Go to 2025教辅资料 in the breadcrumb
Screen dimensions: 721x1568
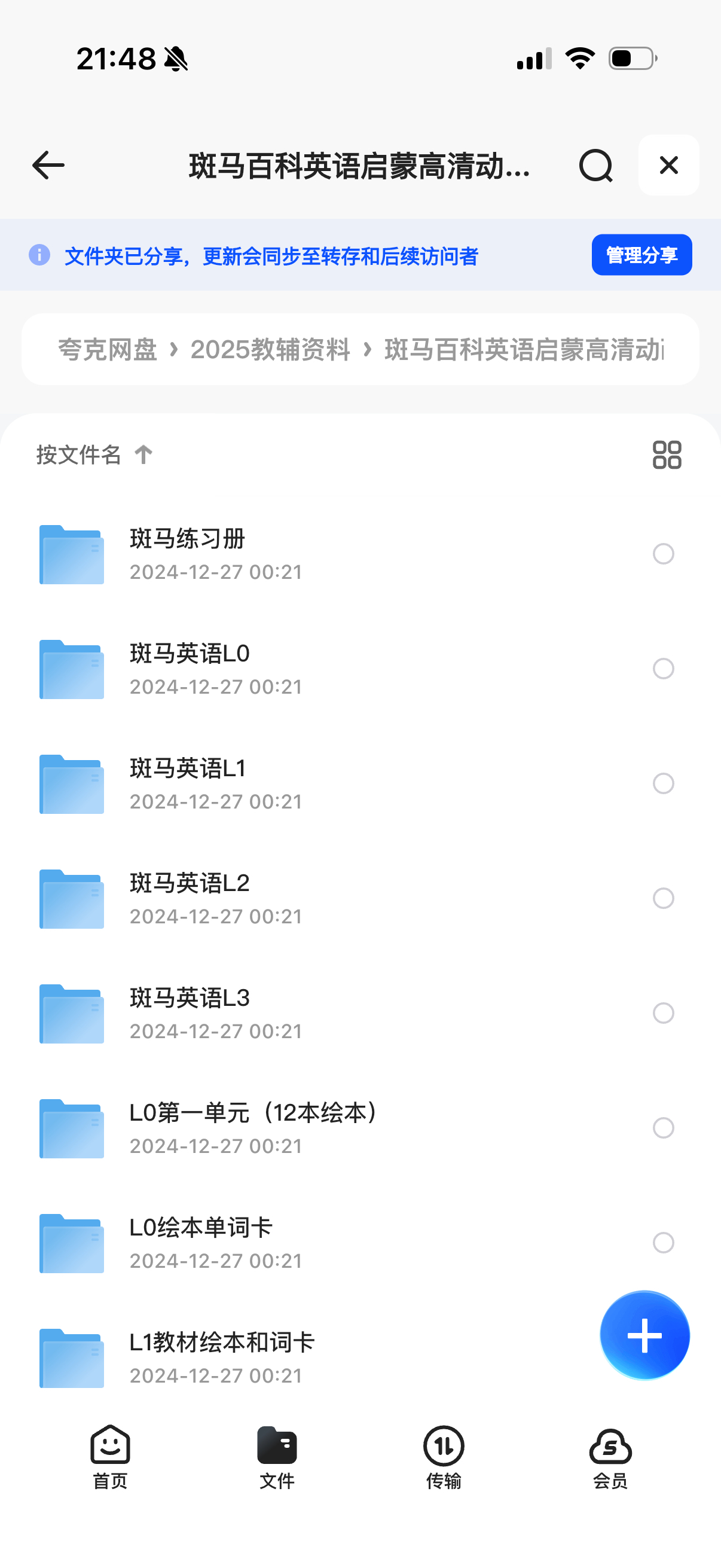click(x=270, y=350)
